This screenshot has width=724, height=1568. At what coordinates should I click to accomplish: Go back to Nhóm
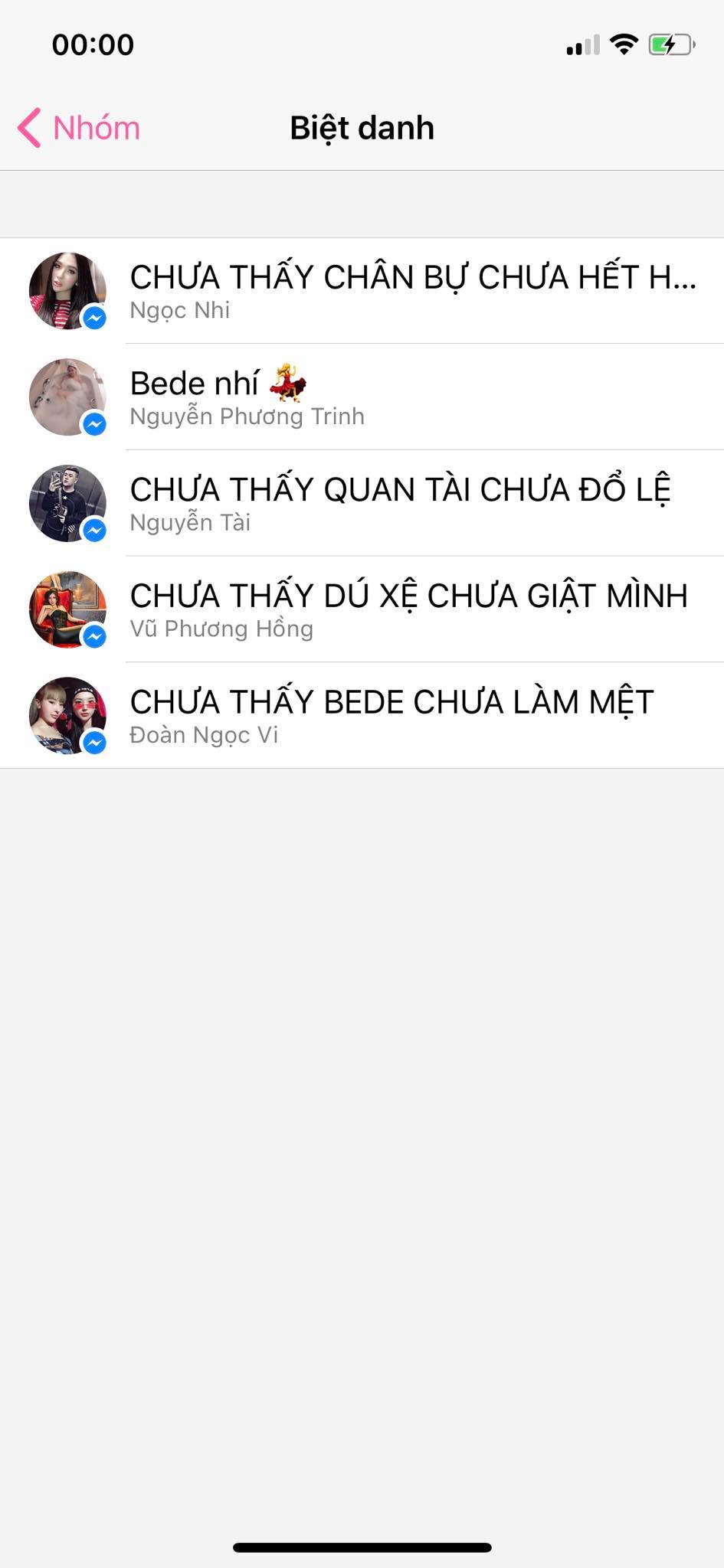[x=79, y=128]
